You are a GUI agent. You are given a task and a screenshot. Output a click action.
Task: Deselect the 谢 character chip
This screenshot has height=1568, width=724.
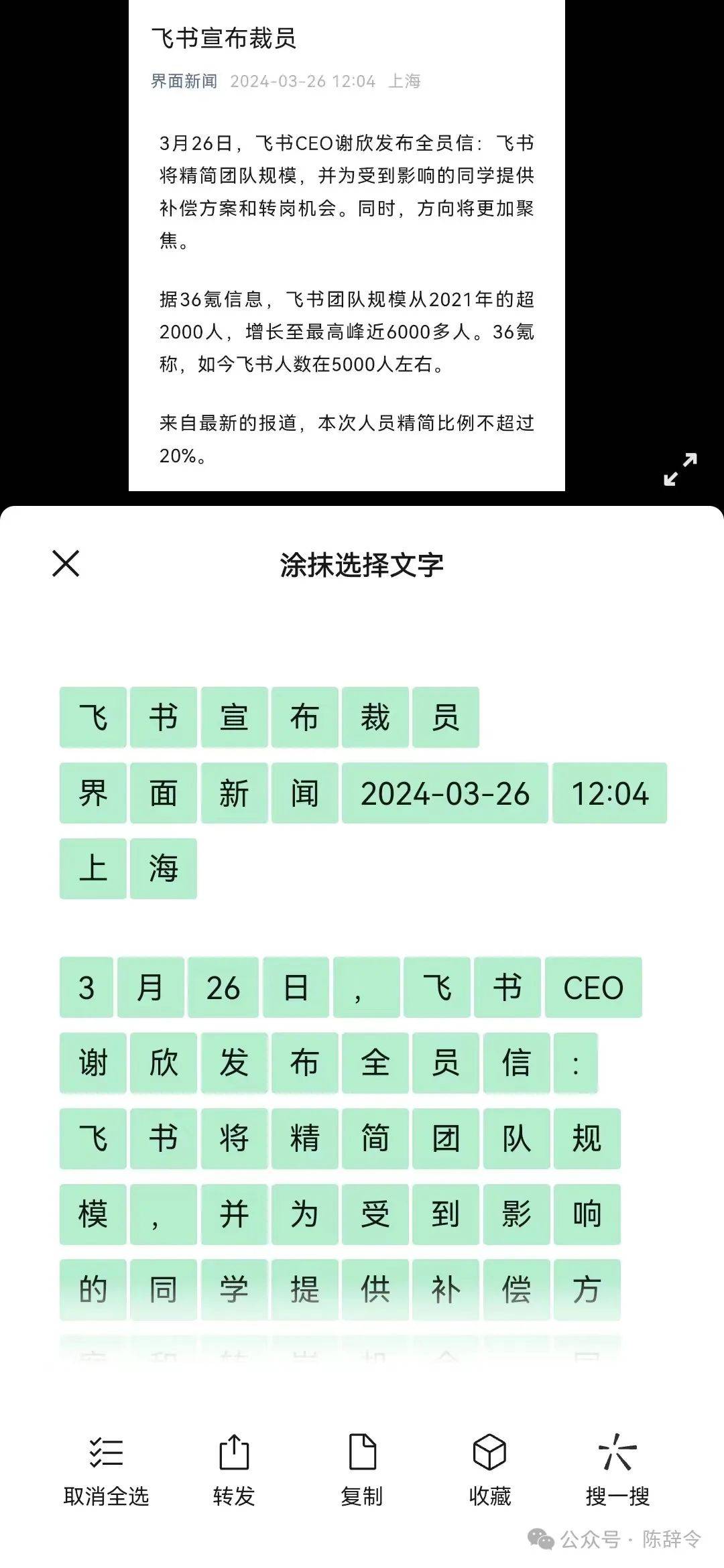tap(93, 1063)
